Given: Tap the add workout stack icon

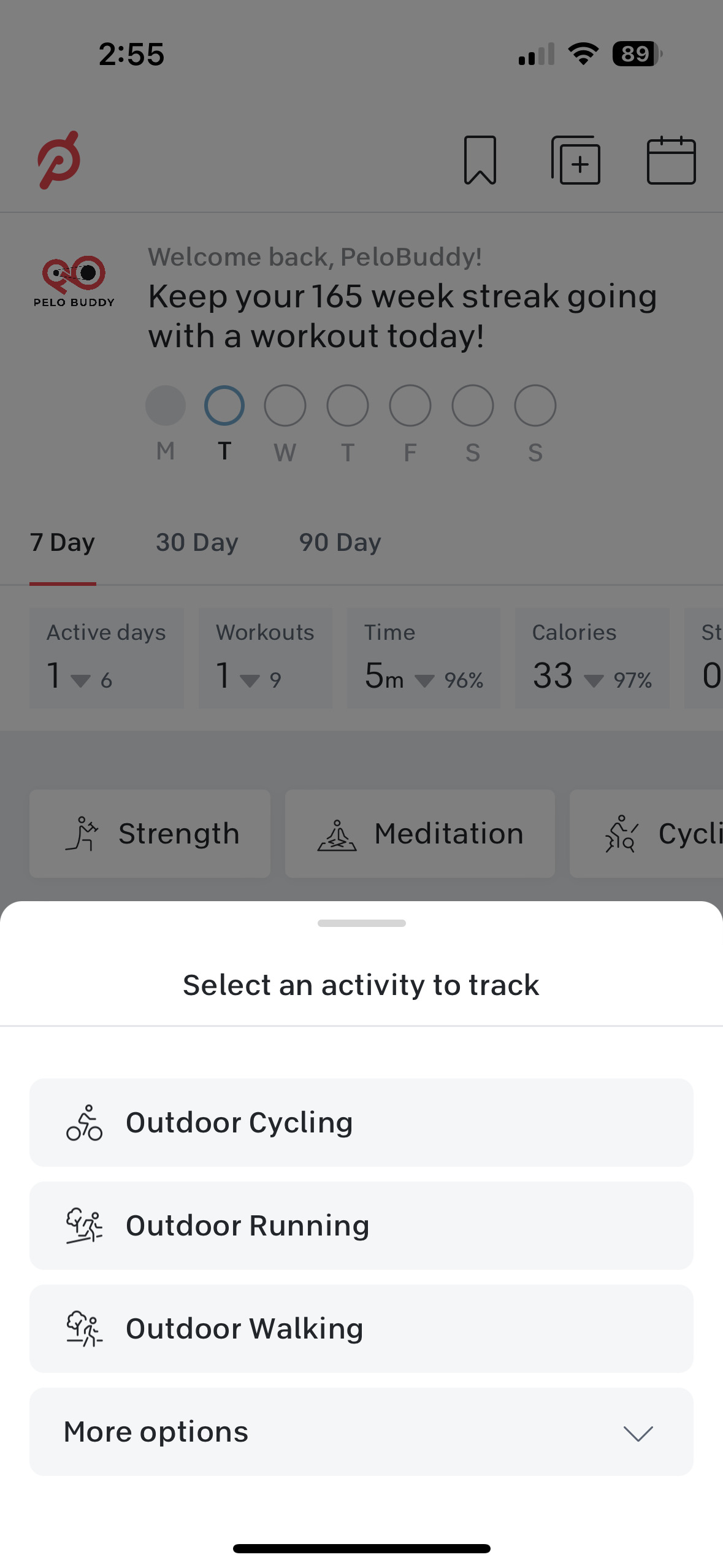Looking at the screenshot, I should pyautogui.click(x=575, y=161).
